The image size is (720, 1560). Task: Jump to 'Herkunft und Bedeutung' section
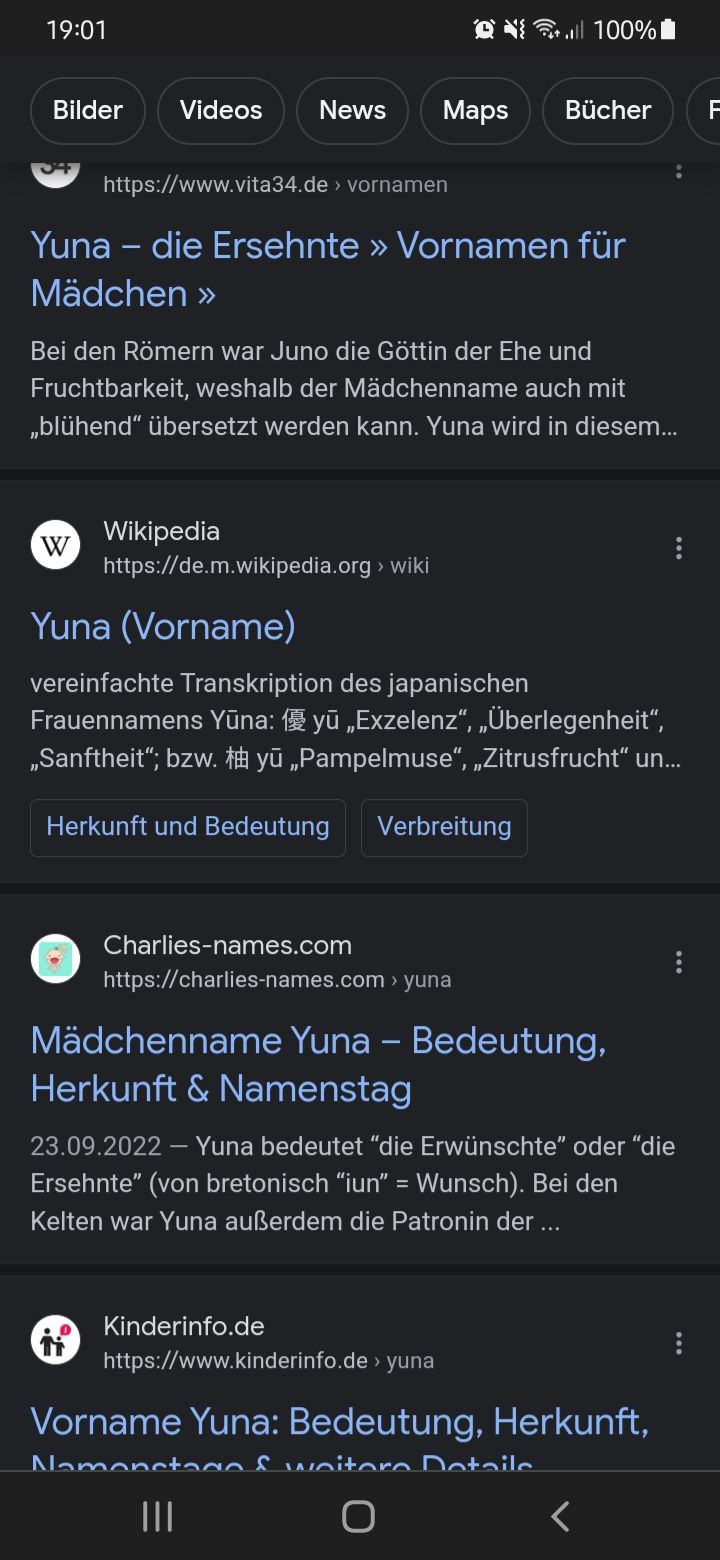(x=188, y=827)
